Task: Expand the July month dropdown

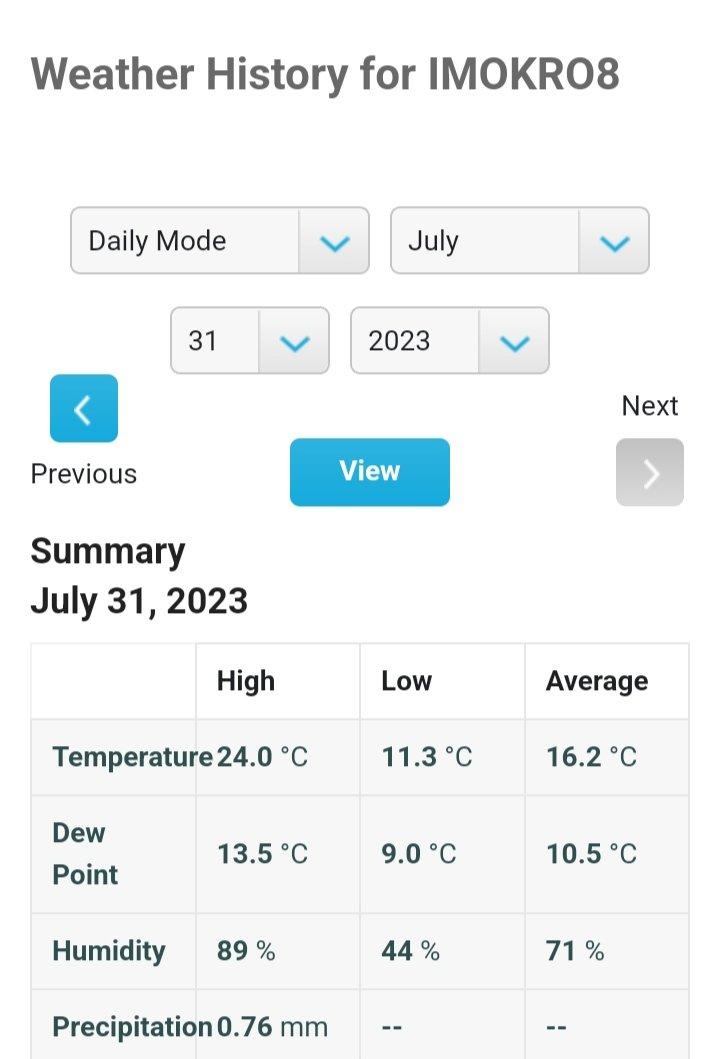Action: point(519,241)
